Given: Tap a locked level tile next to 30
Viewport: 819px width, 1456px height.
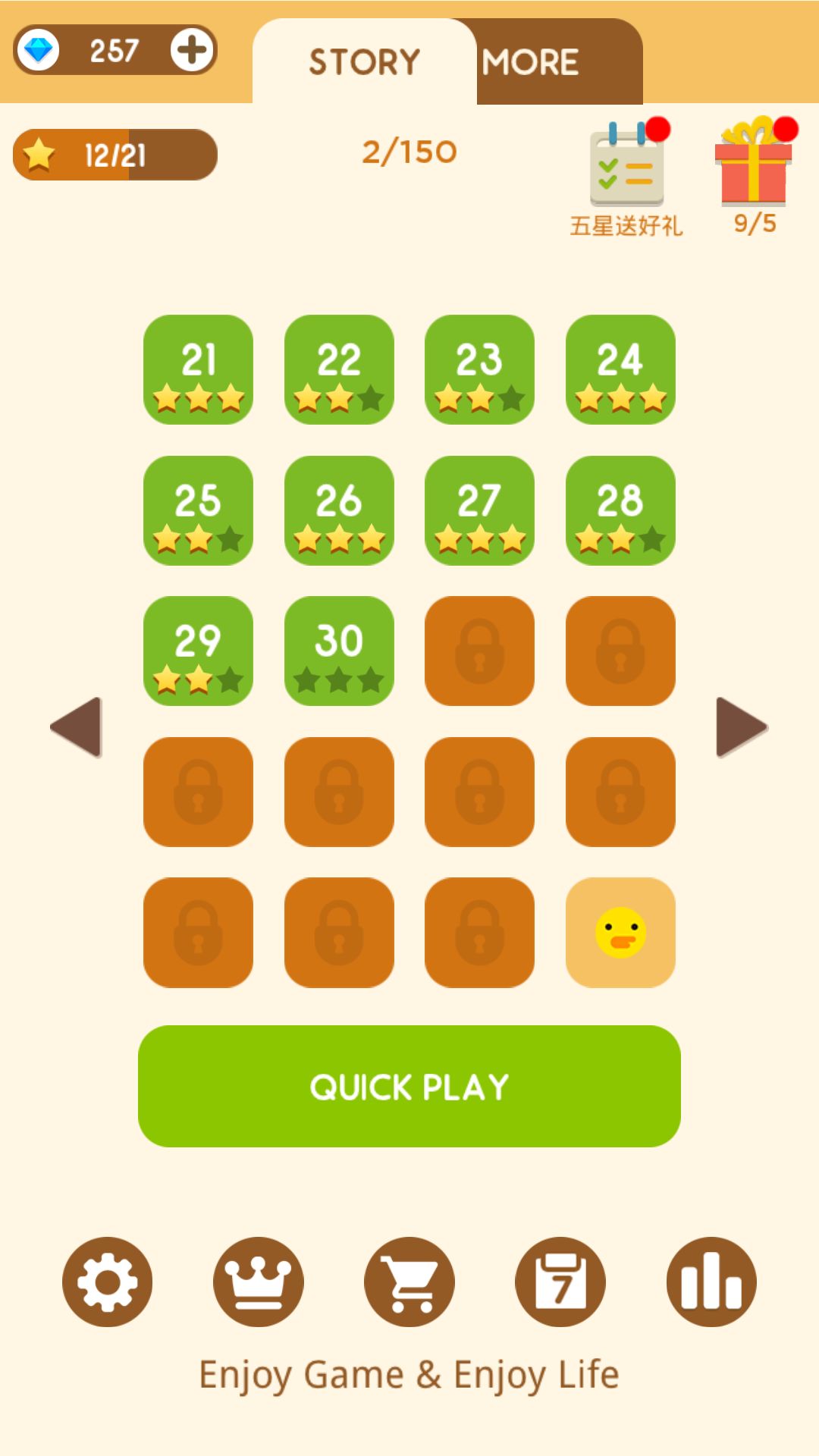Looking at the screenshot, I should pos(480,651).
